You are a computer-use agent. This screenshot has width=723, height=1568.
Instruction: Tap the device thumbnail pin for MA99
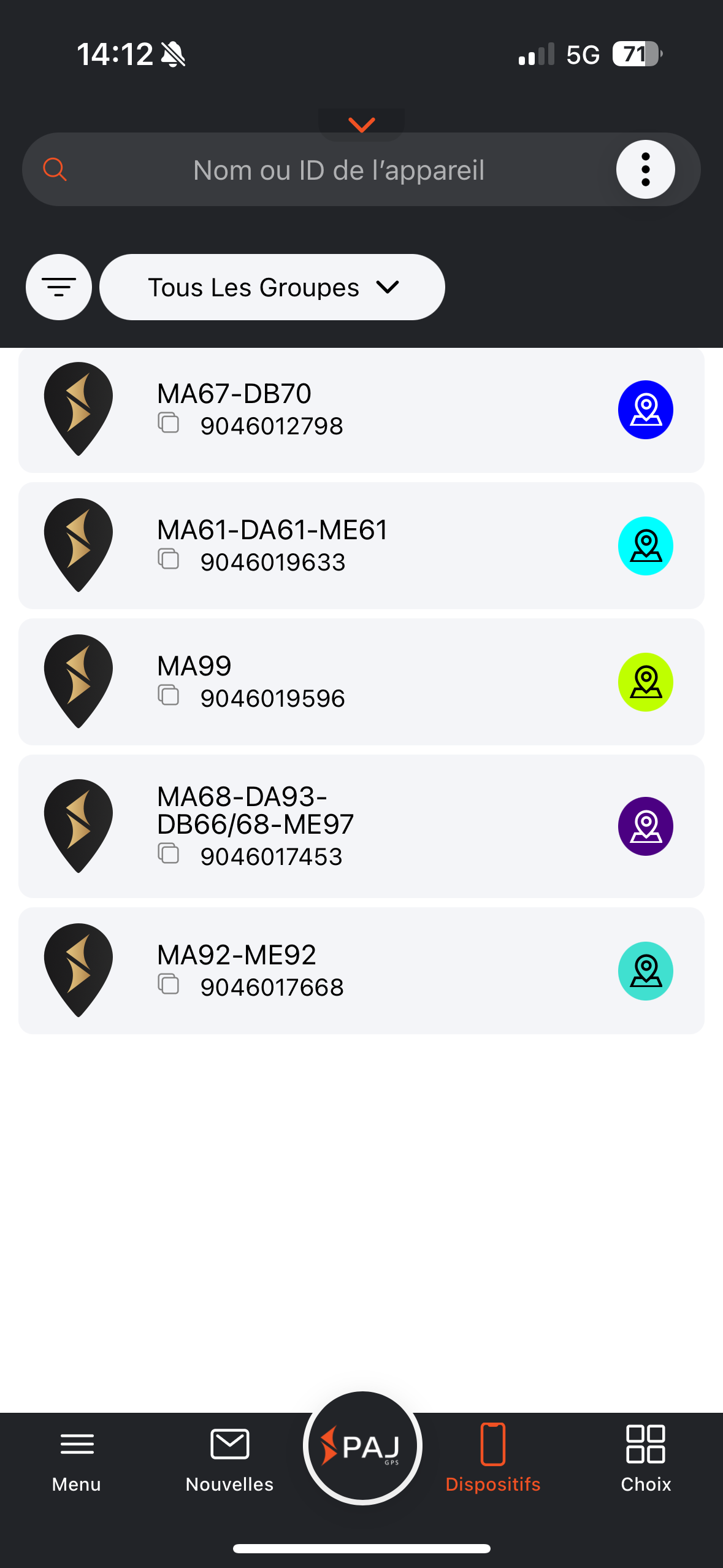coord(78,682)
